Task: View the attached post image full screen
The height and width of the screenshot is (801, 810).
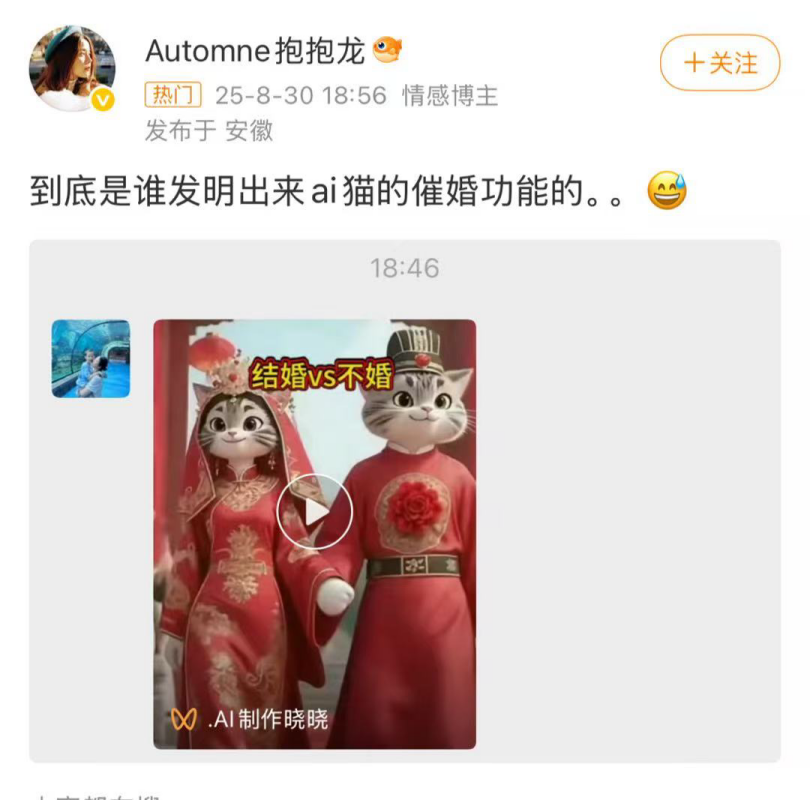Action: click(x=404, y=500)
